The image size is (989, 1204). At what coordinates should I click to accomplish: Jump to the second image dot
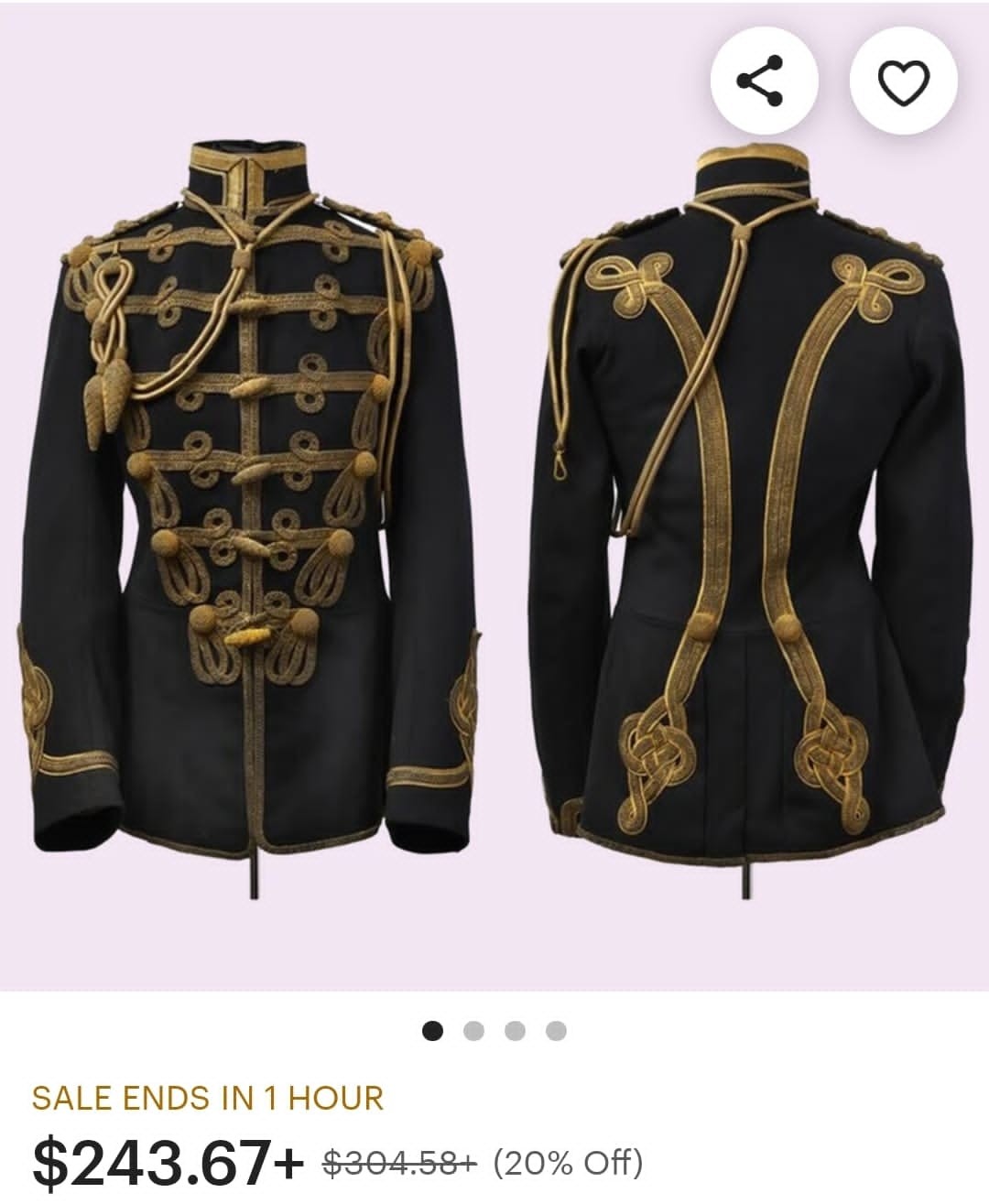pyautogui.click(x=473, y=1031)
